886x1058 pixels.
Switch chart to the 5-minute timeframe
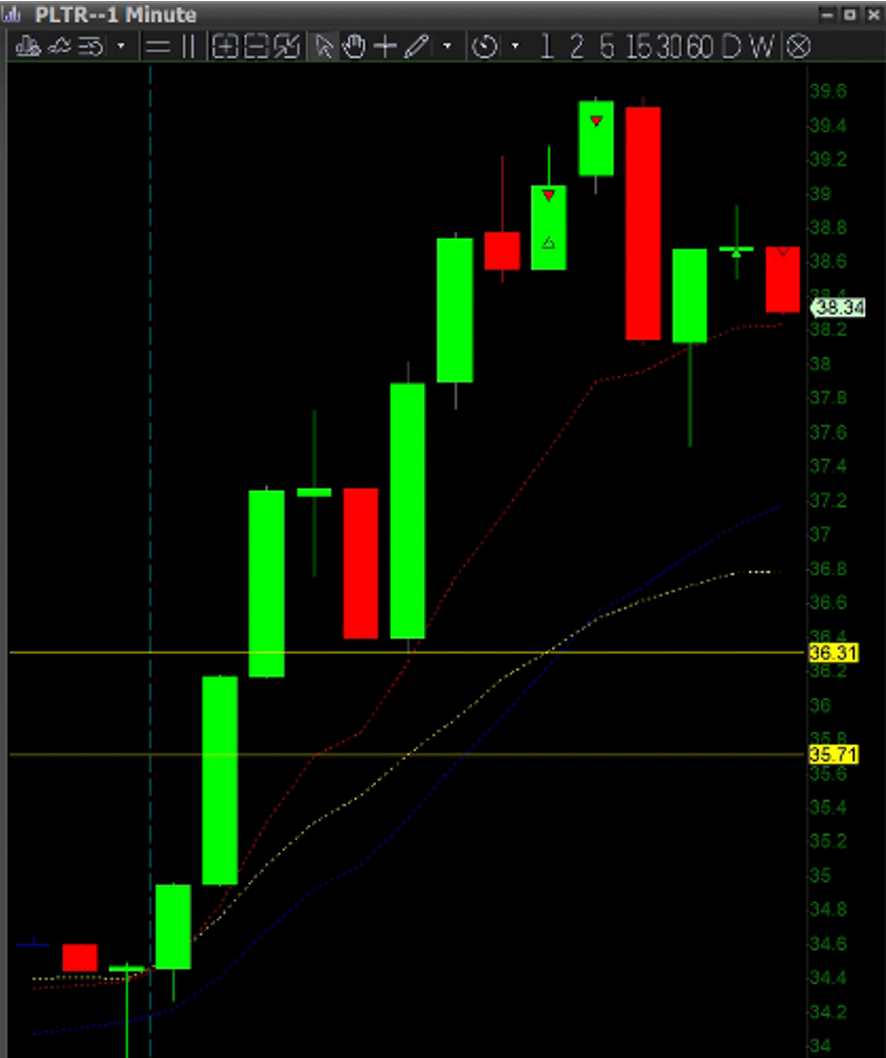(x=607, y=47)
